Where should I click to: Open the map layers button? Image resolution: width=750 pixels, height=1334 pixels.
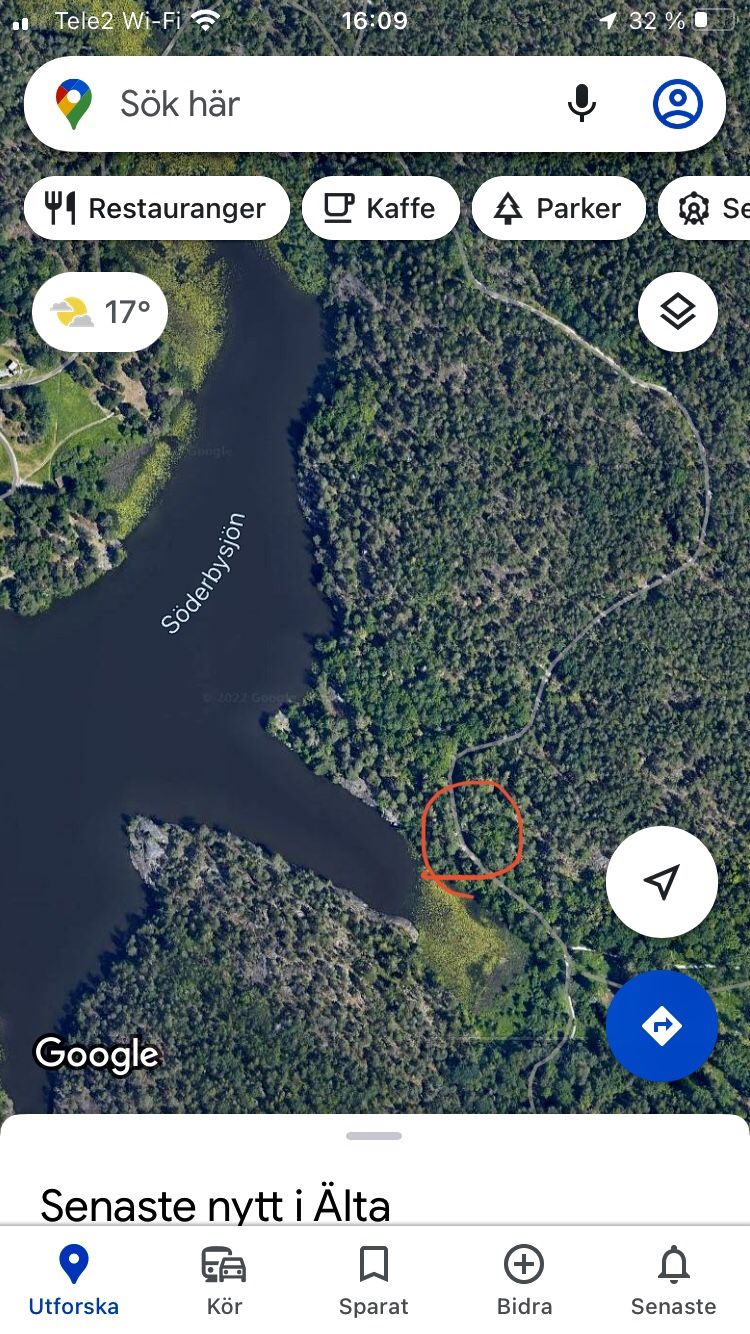point(678,313)
